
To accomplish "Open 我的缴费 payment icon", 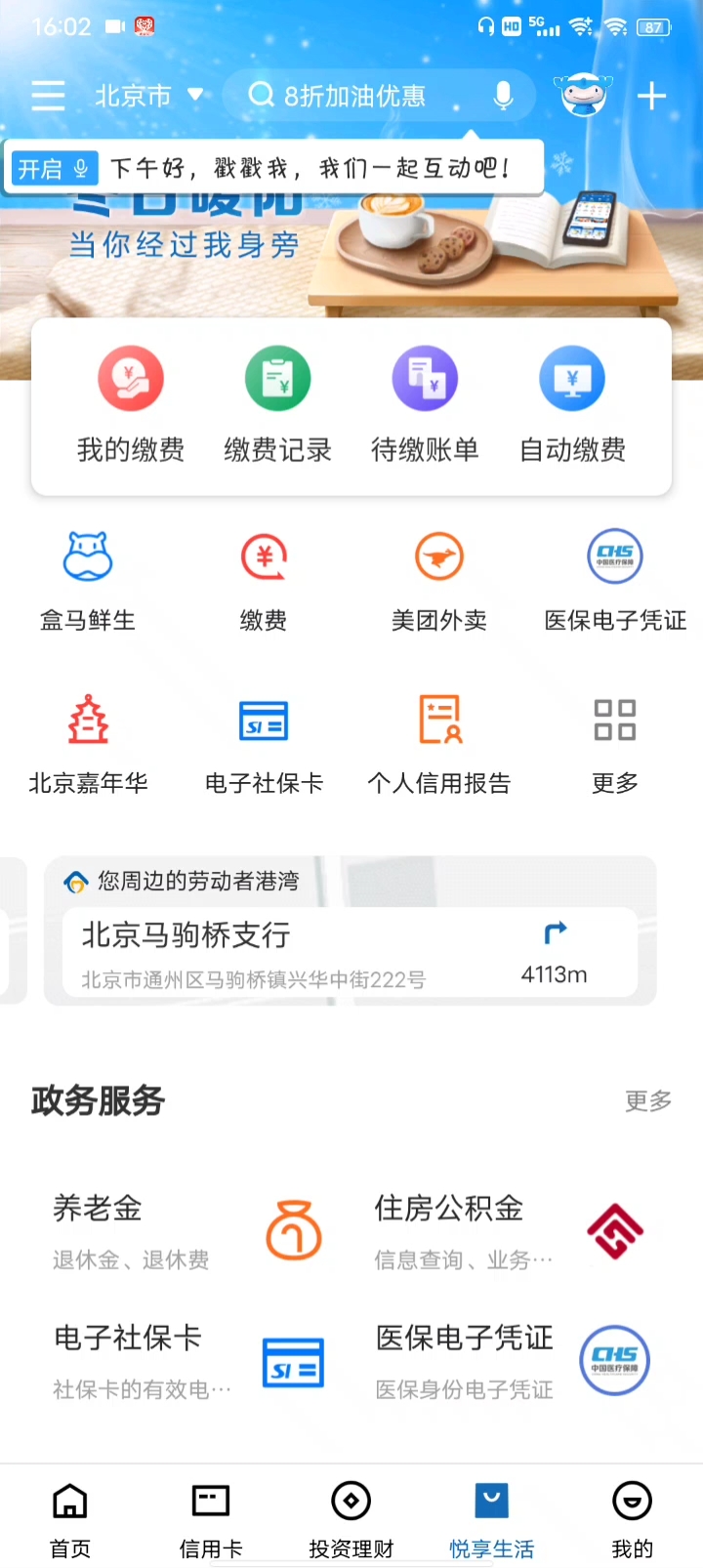I will pos(130,400).
